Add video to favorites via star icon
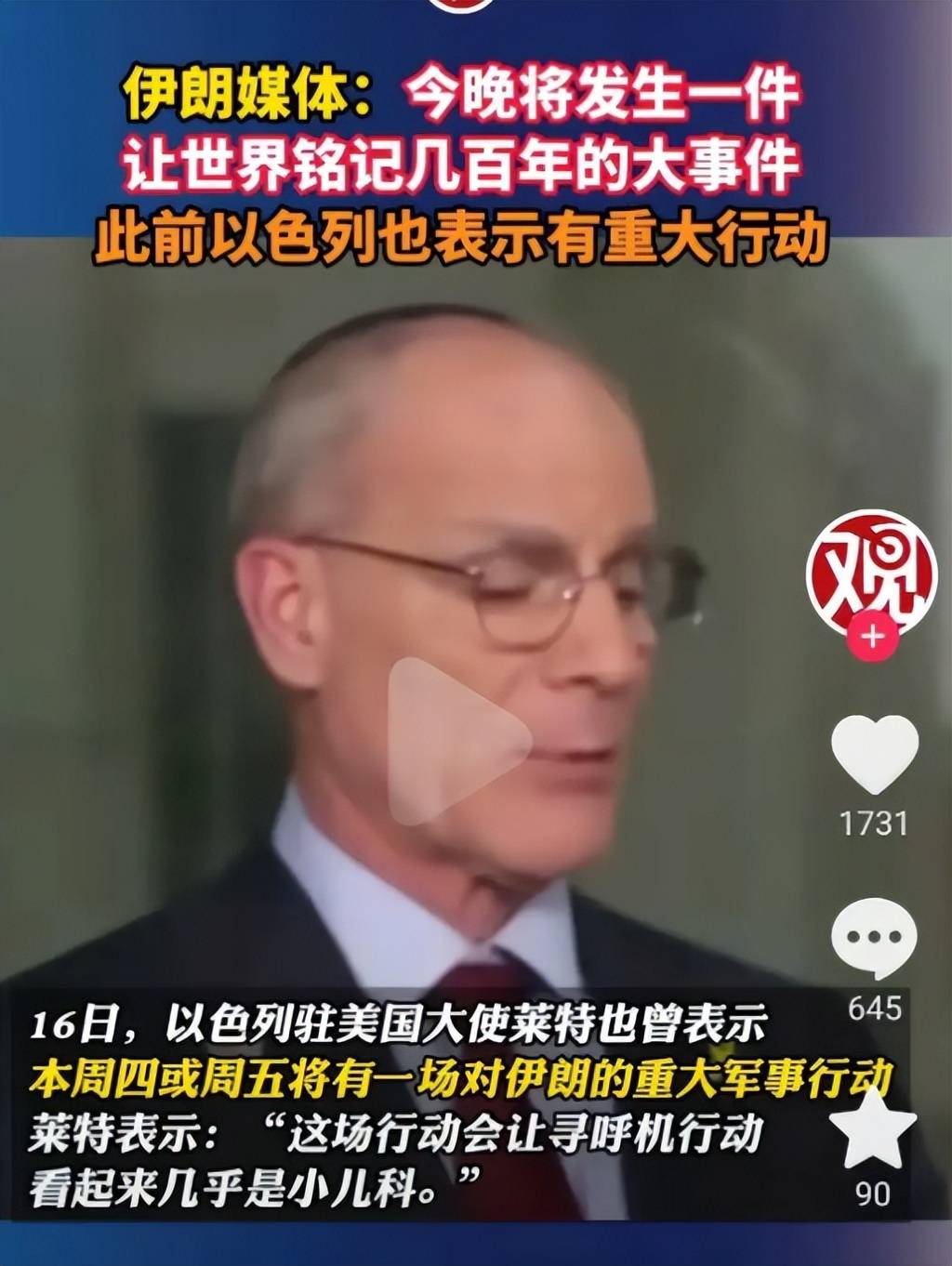This screenshot has width=952, height=1266. (872, 1128)
